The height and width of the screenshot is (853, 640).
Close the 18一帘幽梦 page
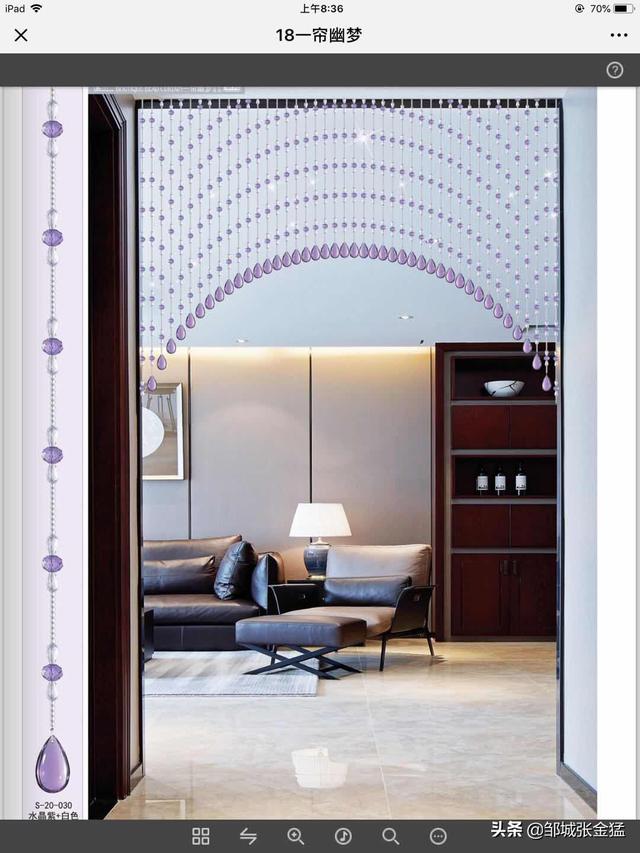tap(21, 35)
